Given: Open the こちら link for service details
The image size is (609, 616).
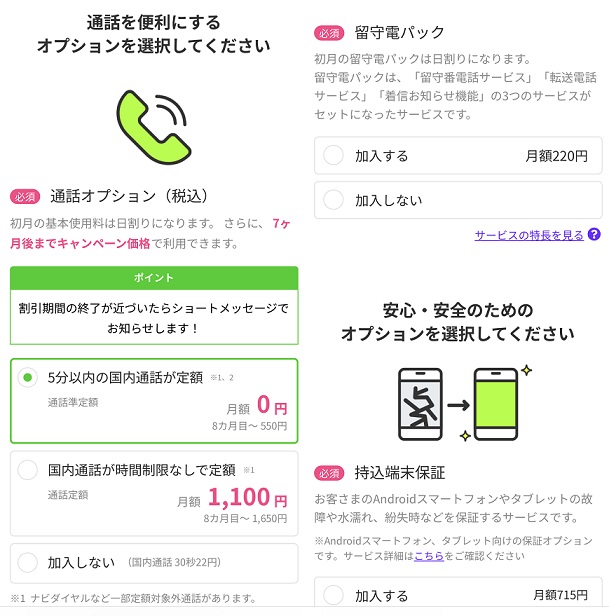Looking at the screenshot, I should (x=429, y=553).
